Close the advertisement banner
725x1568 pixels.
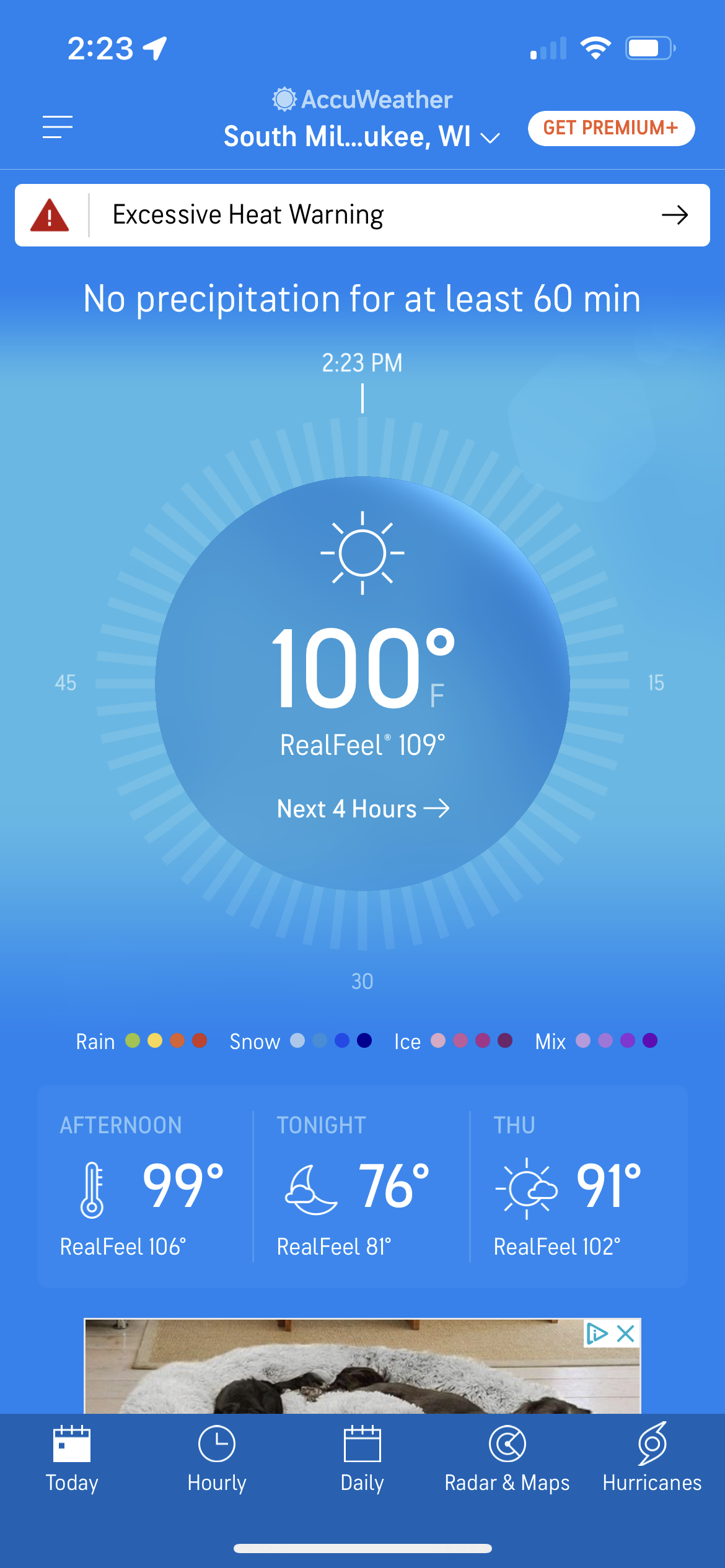[x=626, y=1333]
